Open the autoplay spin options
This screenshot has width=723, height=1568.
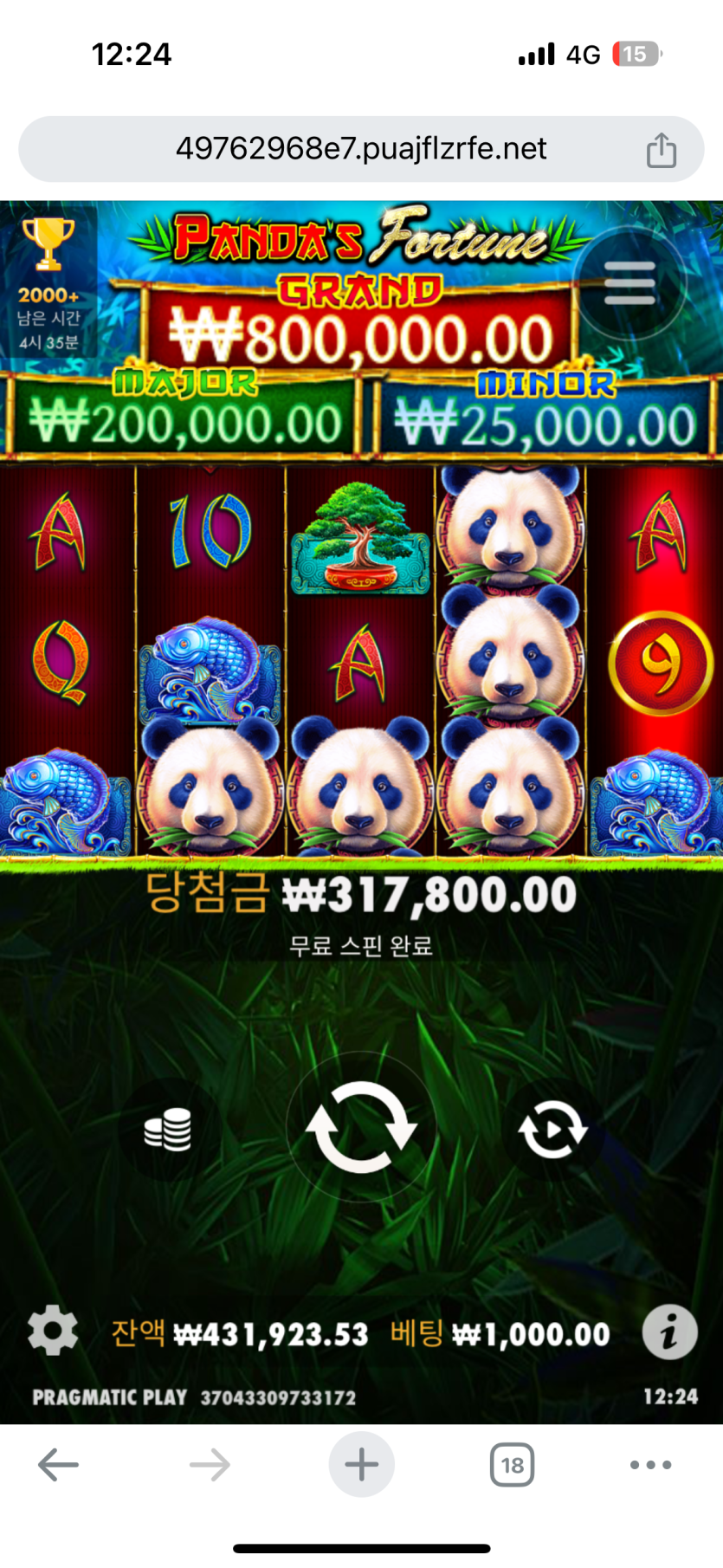point(552,1130)
